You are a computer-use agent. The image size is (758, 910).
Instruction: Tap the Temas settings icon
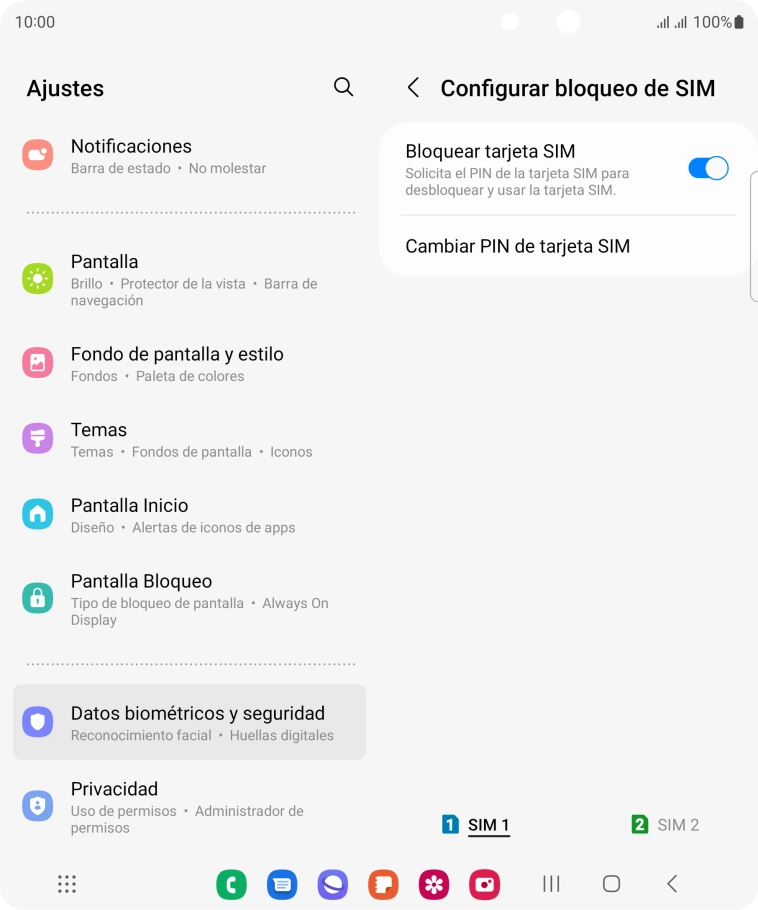[37, 439]
